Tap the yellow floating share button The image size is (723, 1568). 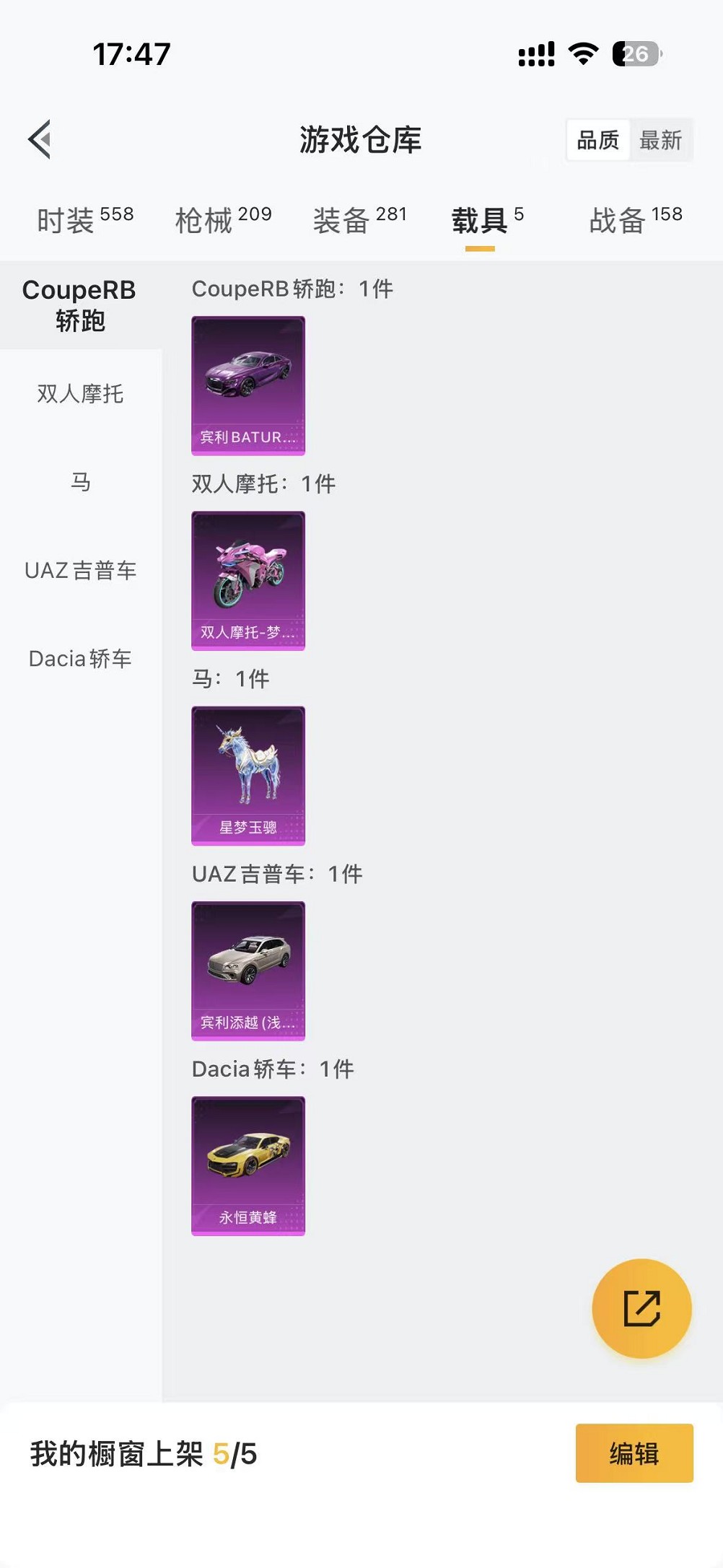click(641, 1308)
